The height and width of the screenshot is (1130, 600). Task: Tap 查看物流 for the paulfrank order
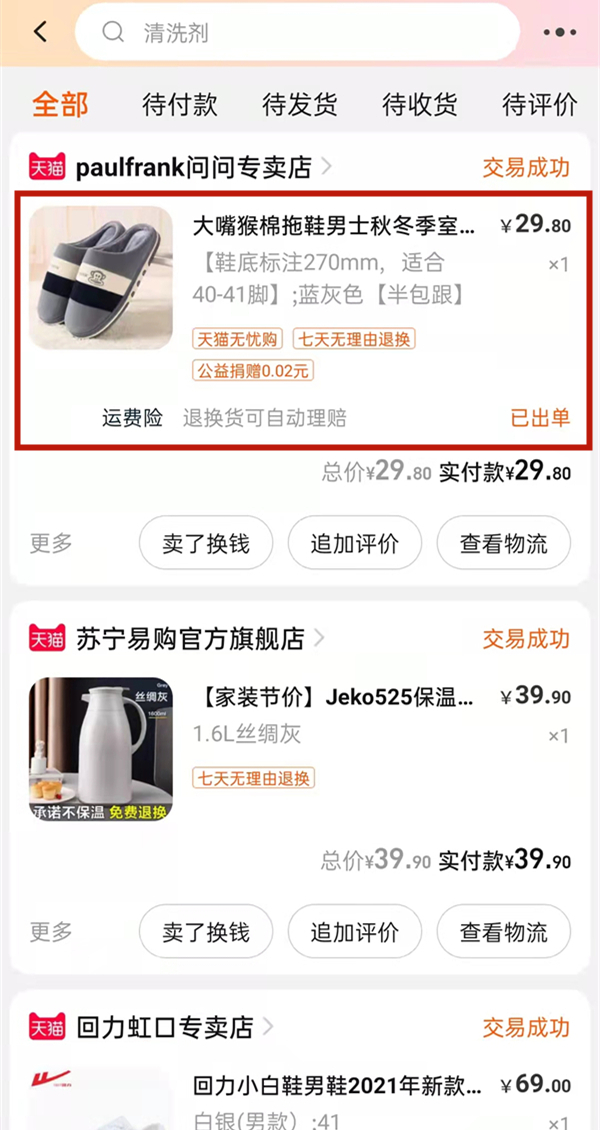pyautogui.click(x=503, y=544)
